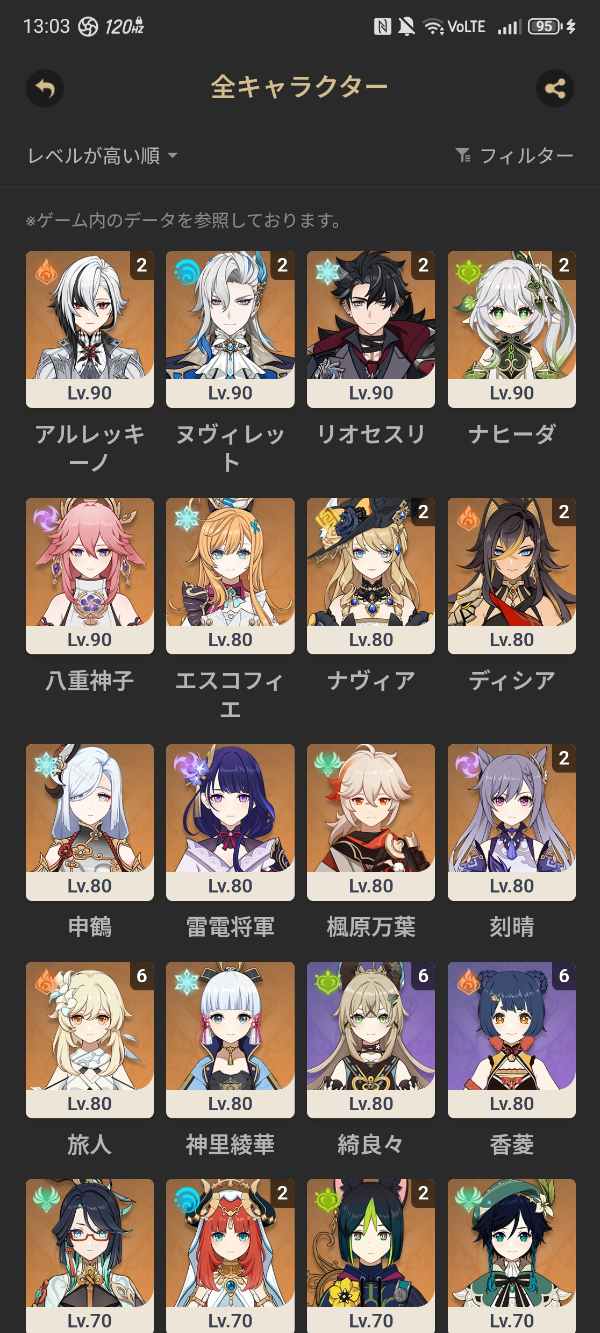
Task: Select 八重神子 character card
Action: pyautogui.click(x=90, y=575)
